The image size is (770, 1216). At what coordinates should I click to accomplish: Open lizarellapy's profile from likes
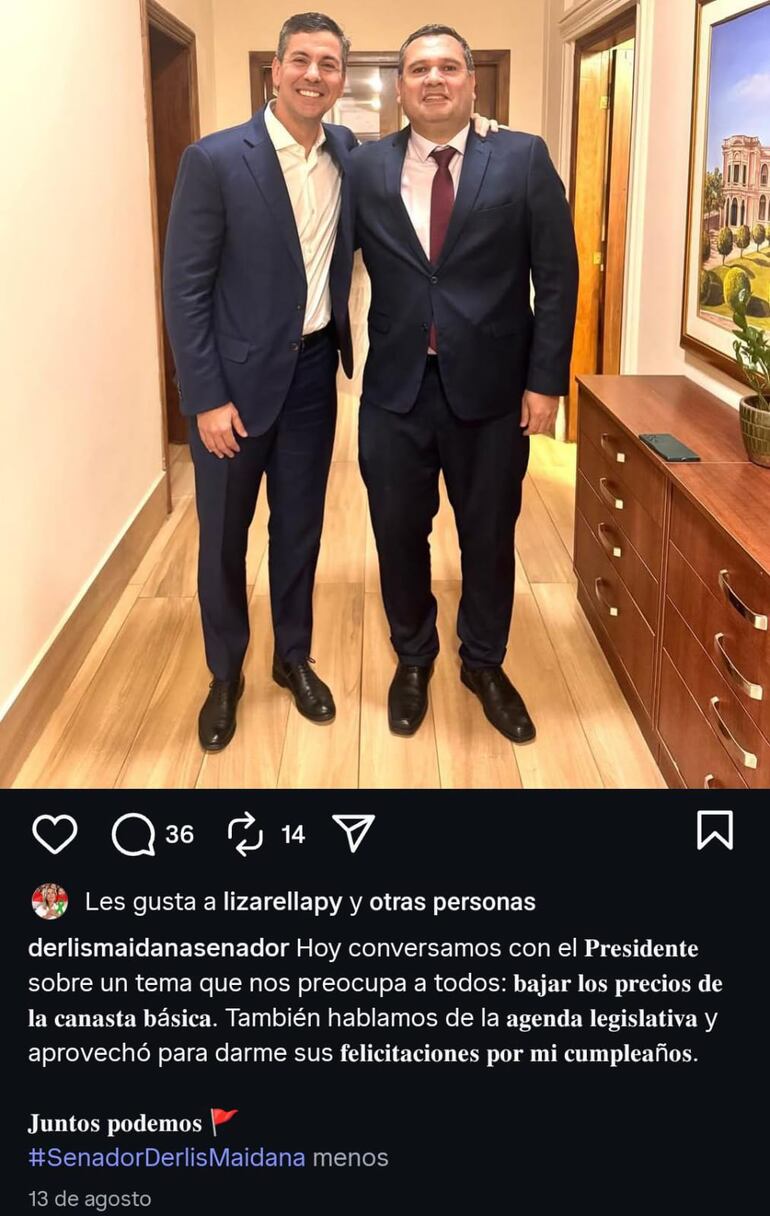click(x=282, y=902)
